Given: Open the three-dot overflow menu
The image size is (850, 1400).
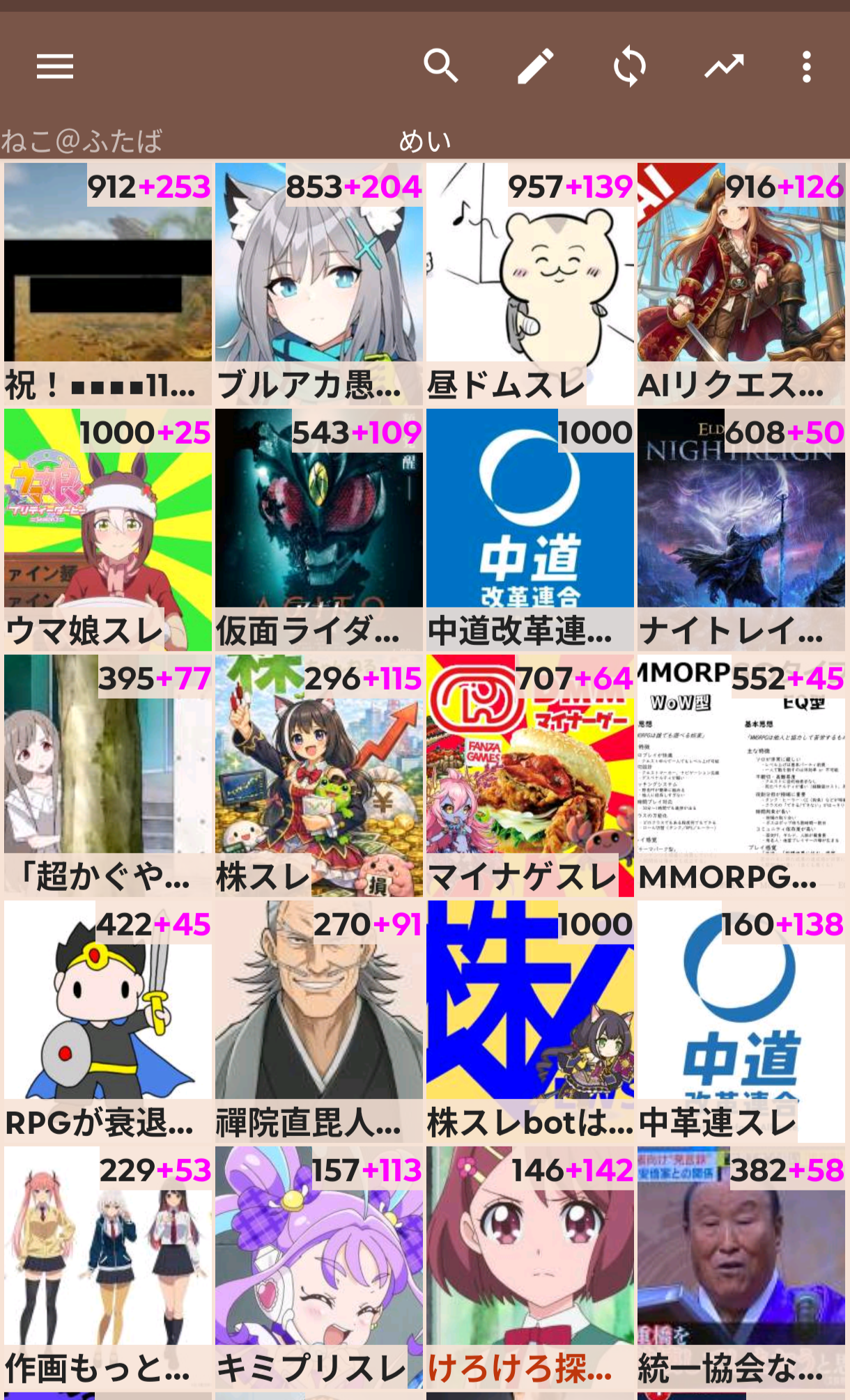Looking at the screenshot, I should click(x=806, y=67).
